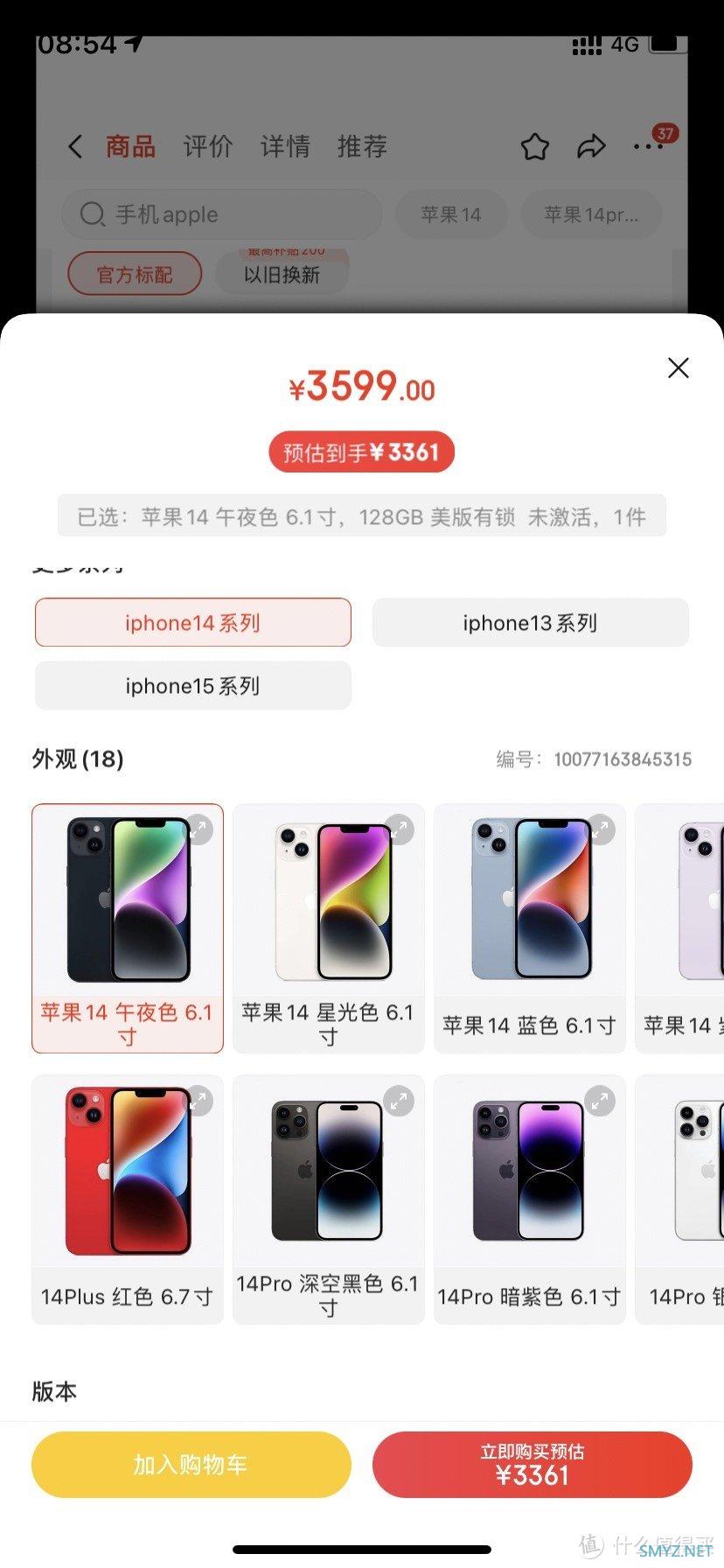Viewport: 724px width, 1568px height.
Task: Enlarge the 14Pro 暗紫色 phone image
Action: click(x=601, y=1100)
